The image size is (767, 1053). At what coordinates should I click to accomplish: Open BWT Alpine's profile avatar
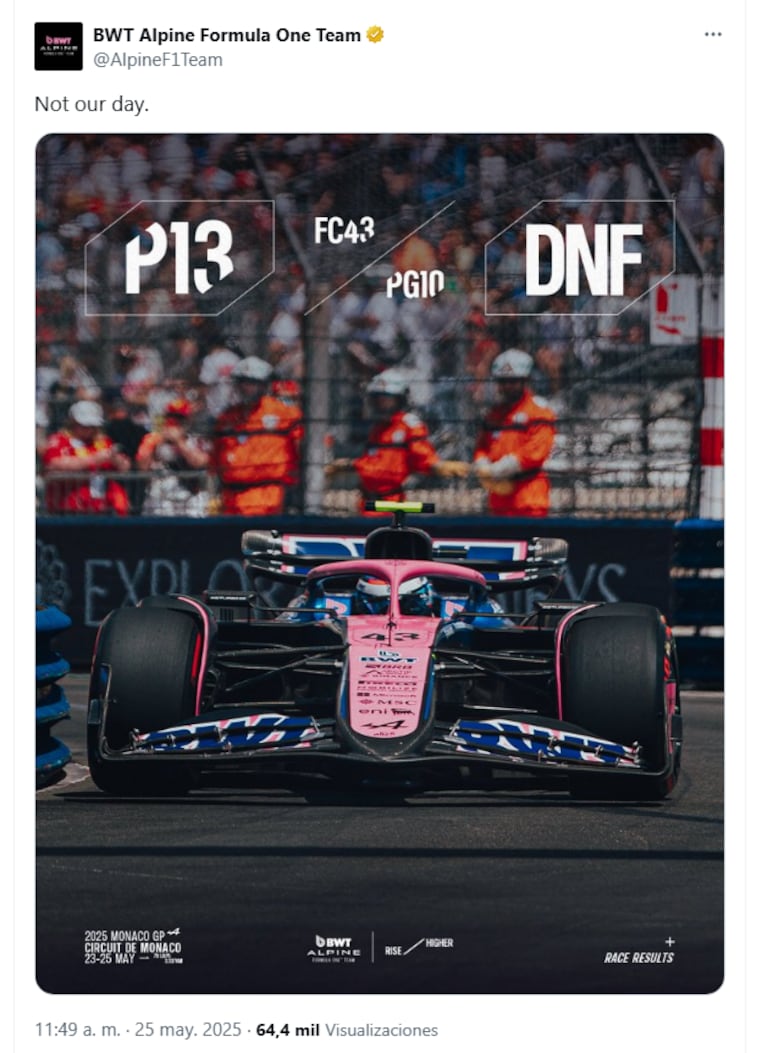[58, 46]
